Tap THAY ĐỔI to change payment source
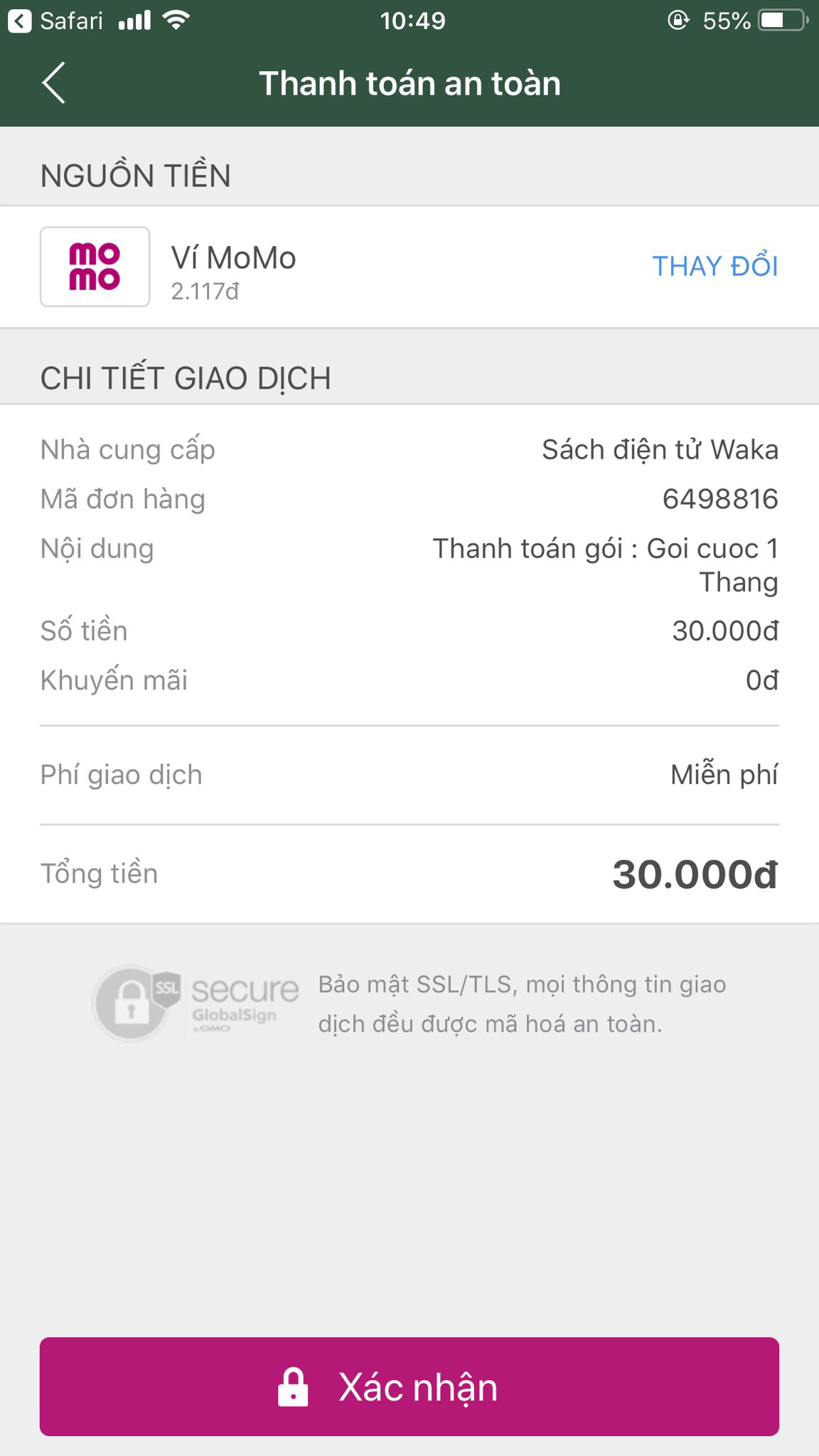The height and width of the screenshot is (1456, 819). tap(714, 267)
